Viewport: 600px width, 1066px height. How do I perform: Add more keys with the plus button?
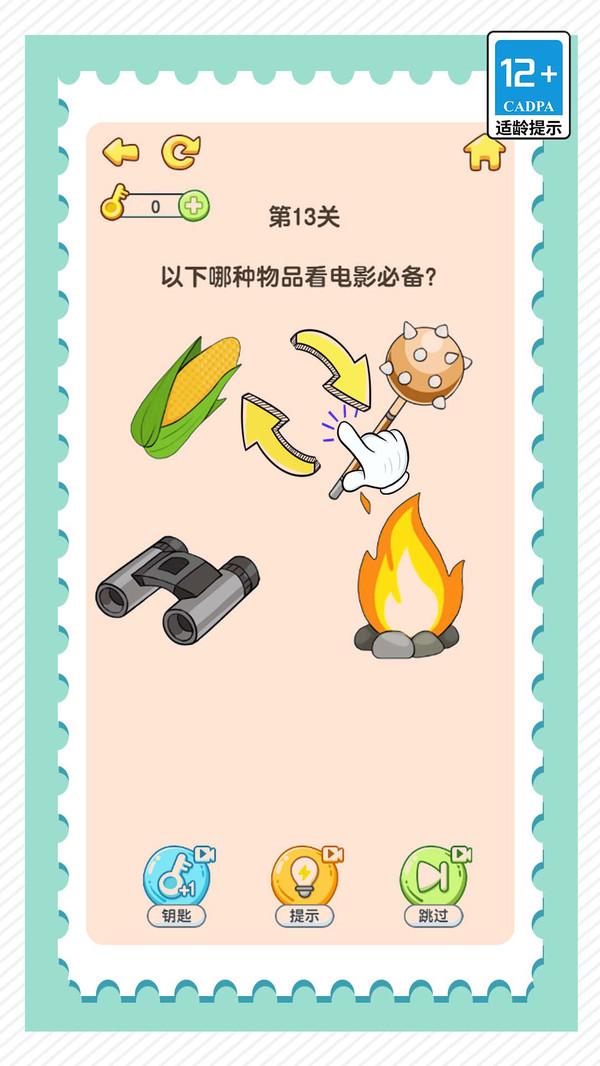click(194, 205)
